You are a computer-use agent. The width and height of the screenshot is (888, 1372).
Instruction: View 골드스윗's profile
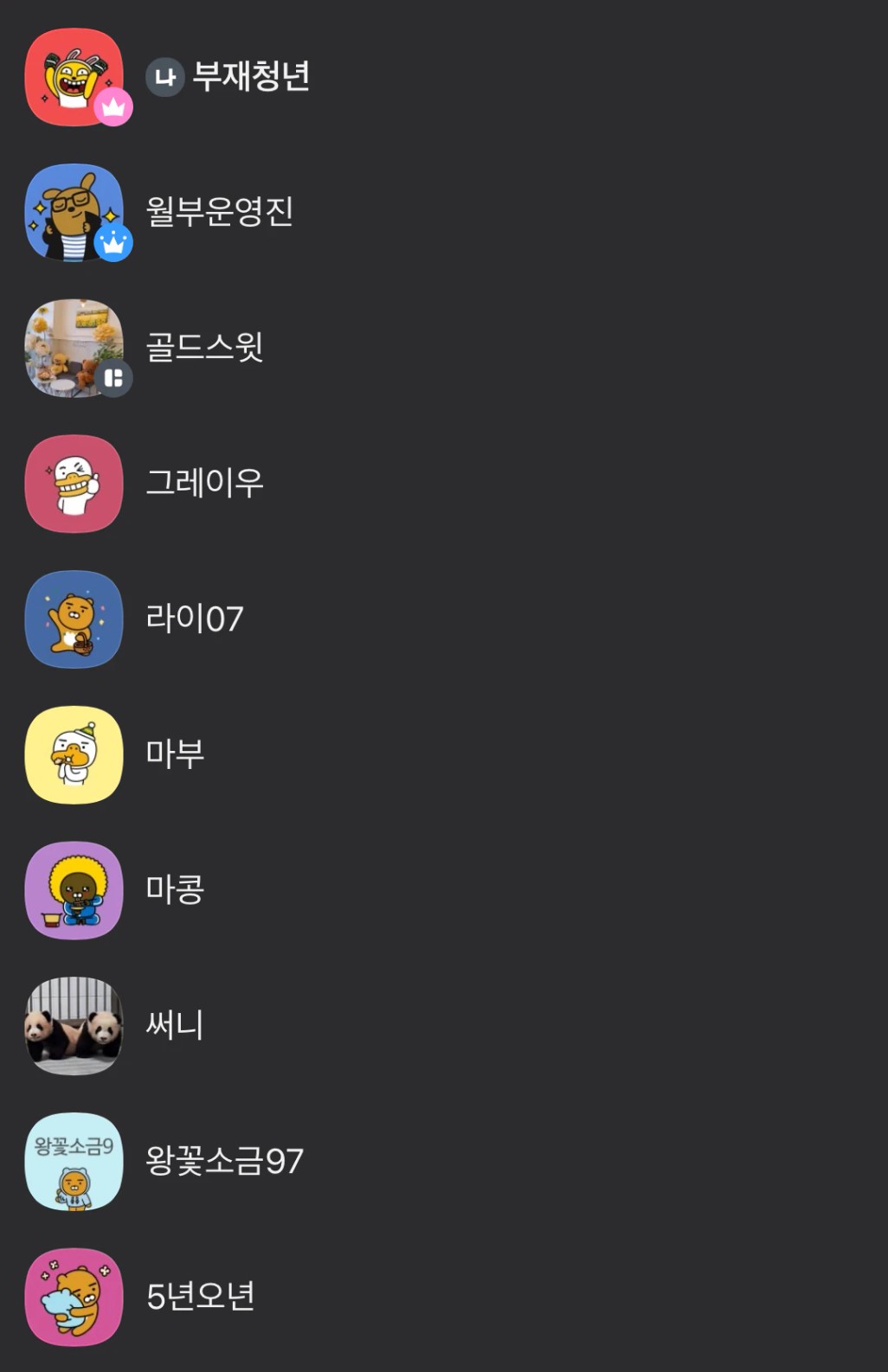204,348
